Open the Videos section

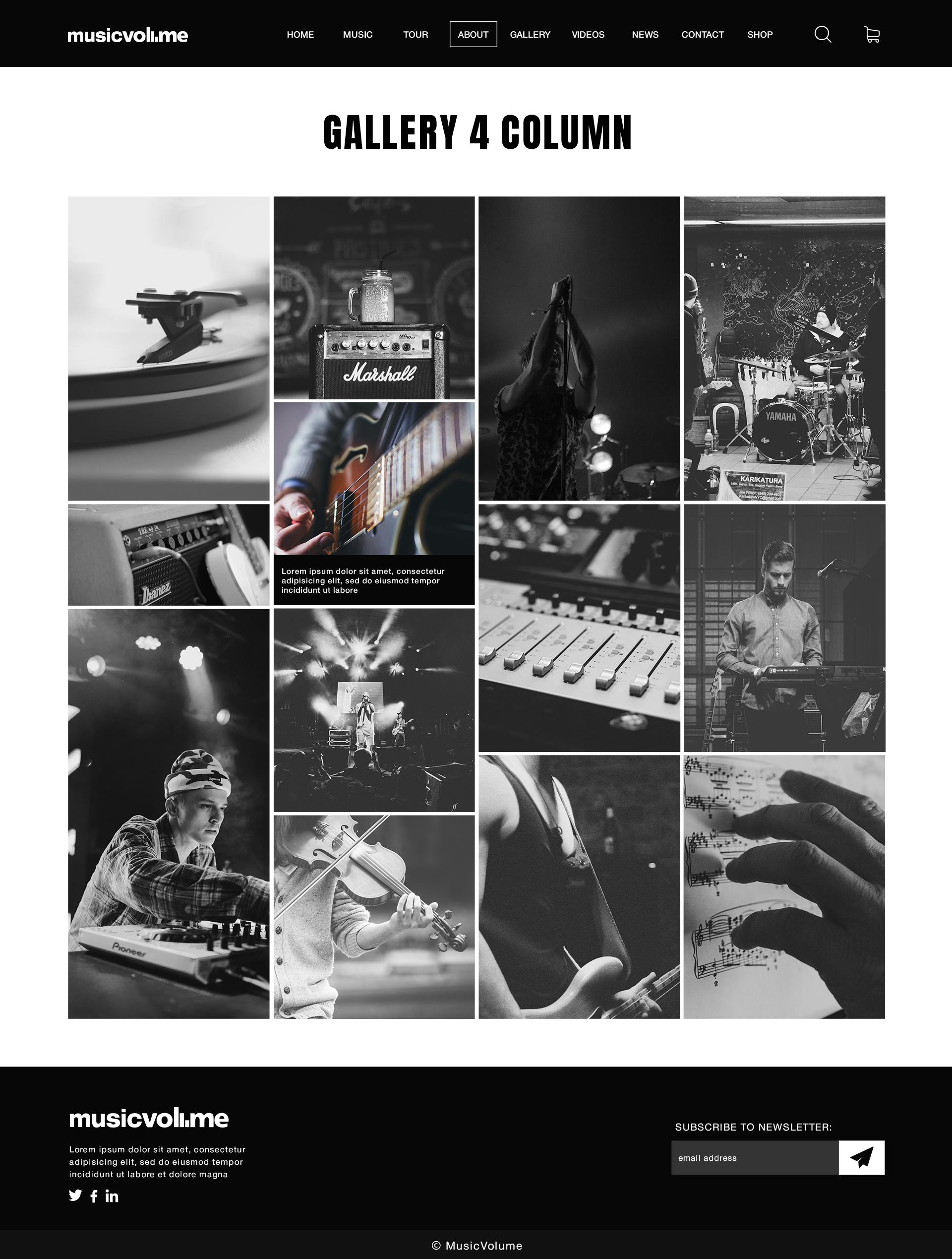pyautogui.click(x=588, y=35)
